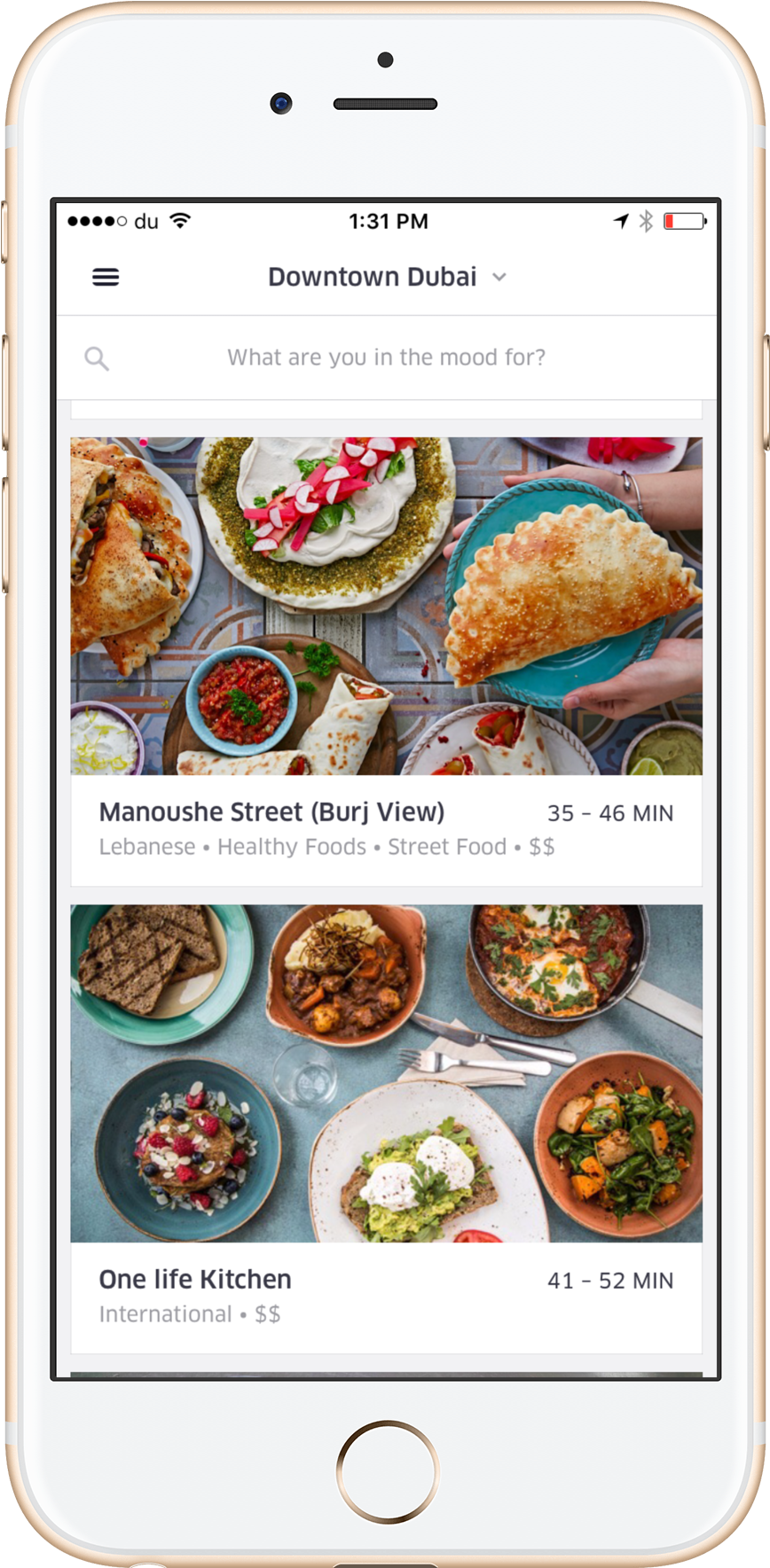Open the One life Kitchen restaurant
This screenshot has height=1568, width=770.
click(195, 1278)
